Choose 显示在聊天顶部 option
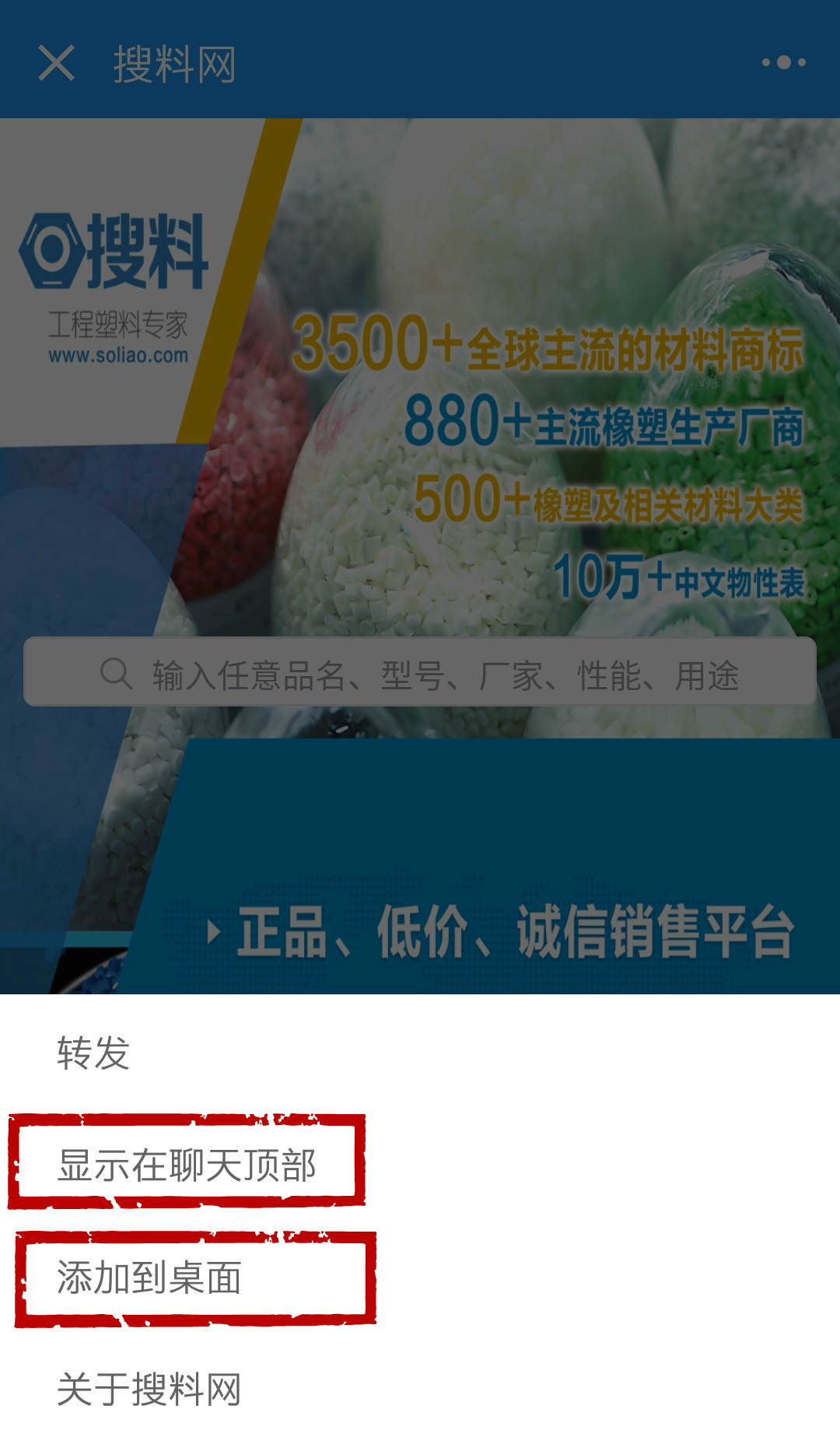Screen dimensions: 840x1444 point(187,1165)
